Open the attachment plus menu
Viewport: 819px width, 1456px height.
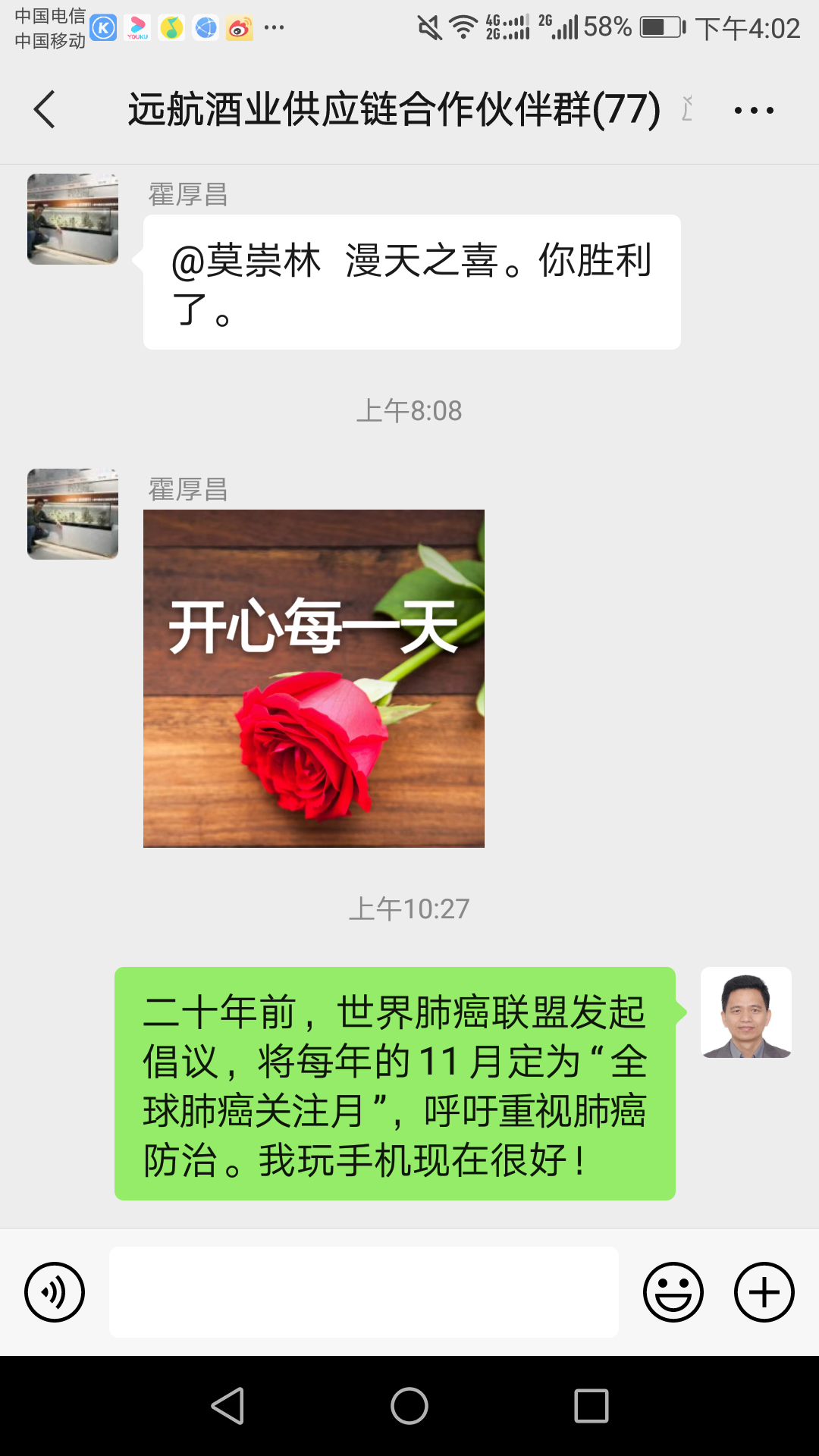(x=763, y=1291)
